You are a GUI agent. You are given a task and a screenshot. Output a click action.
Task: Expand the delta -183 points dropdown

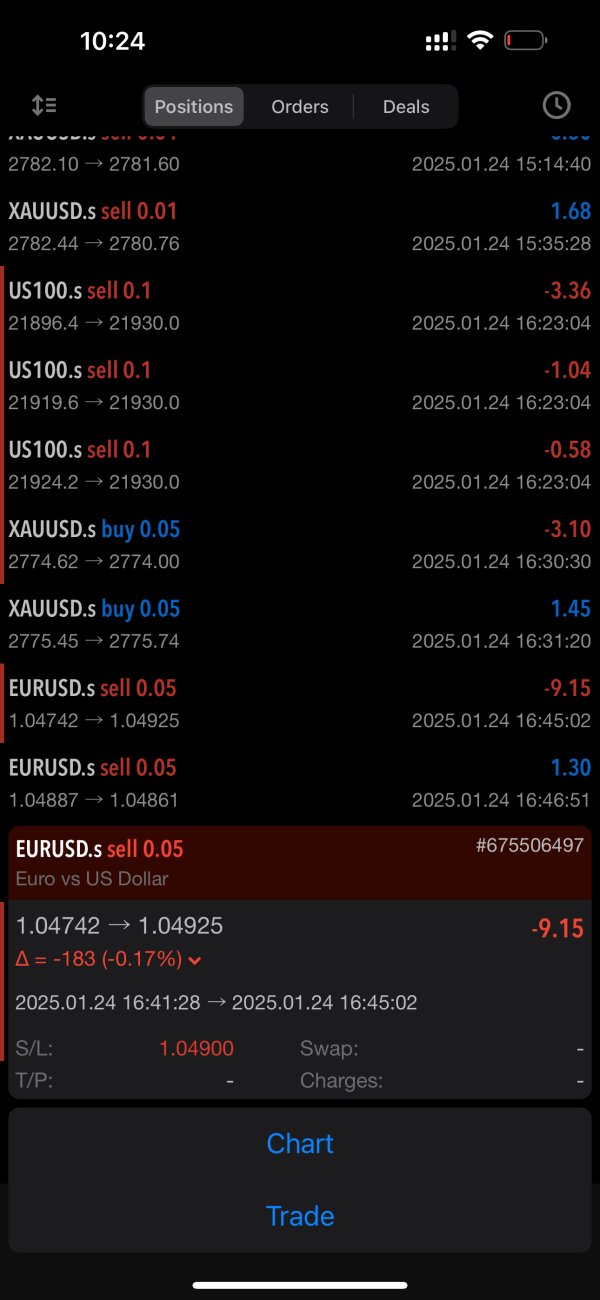point(195,960)
